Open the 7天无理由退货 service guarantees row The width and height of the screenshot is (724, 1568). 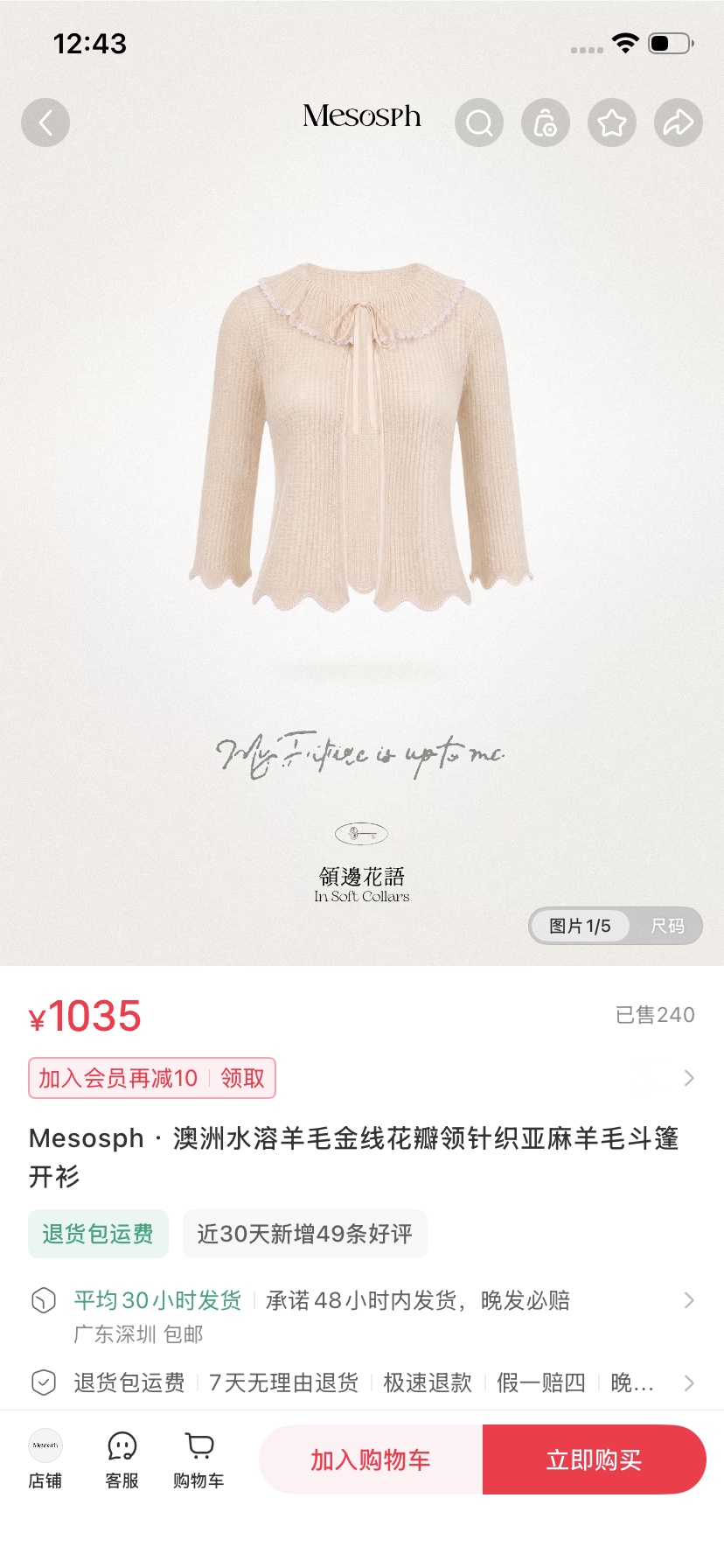click(x=362, y=1382)
